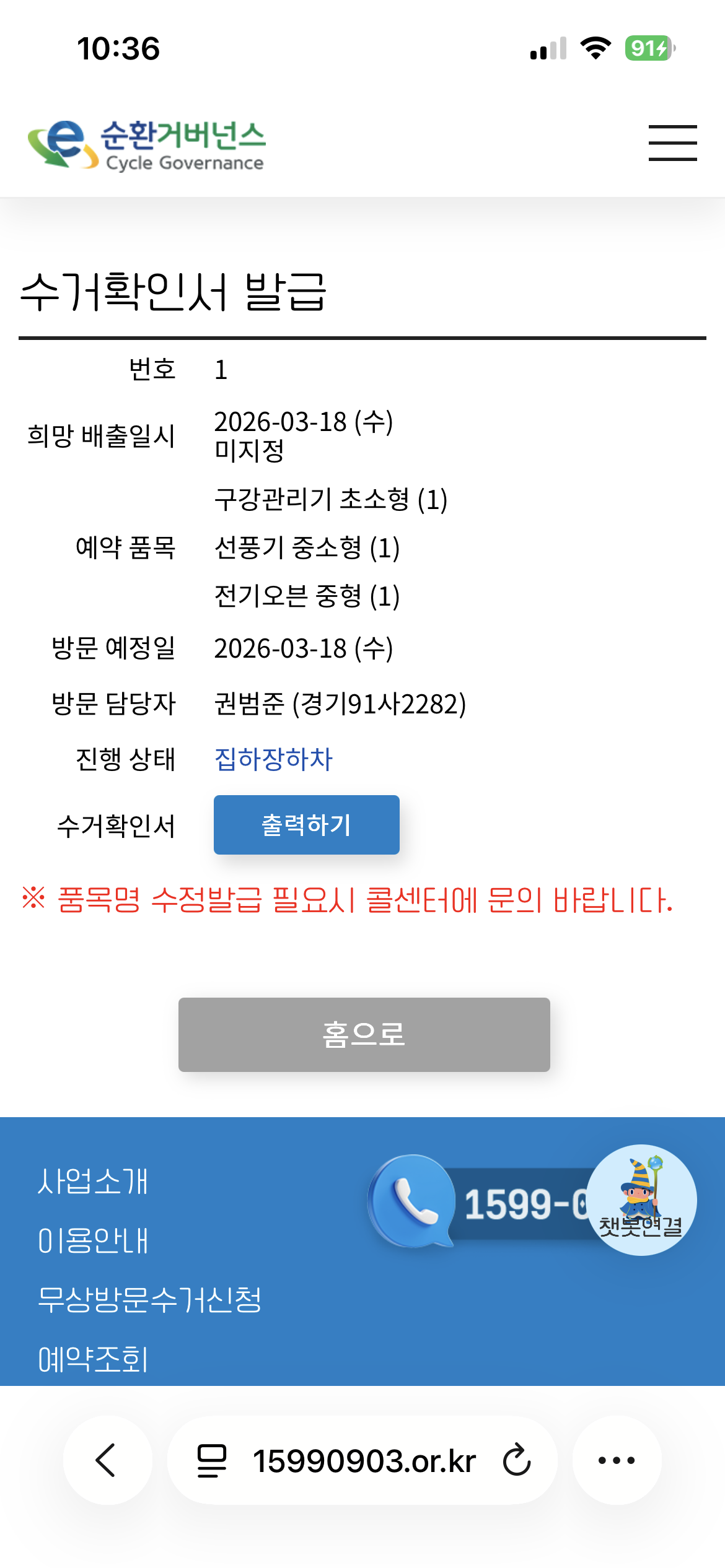The height and width of the screenshot is (1568, 725).
Task: Open 무상방문수거신청 link
Action: (x=149, y=1299)
